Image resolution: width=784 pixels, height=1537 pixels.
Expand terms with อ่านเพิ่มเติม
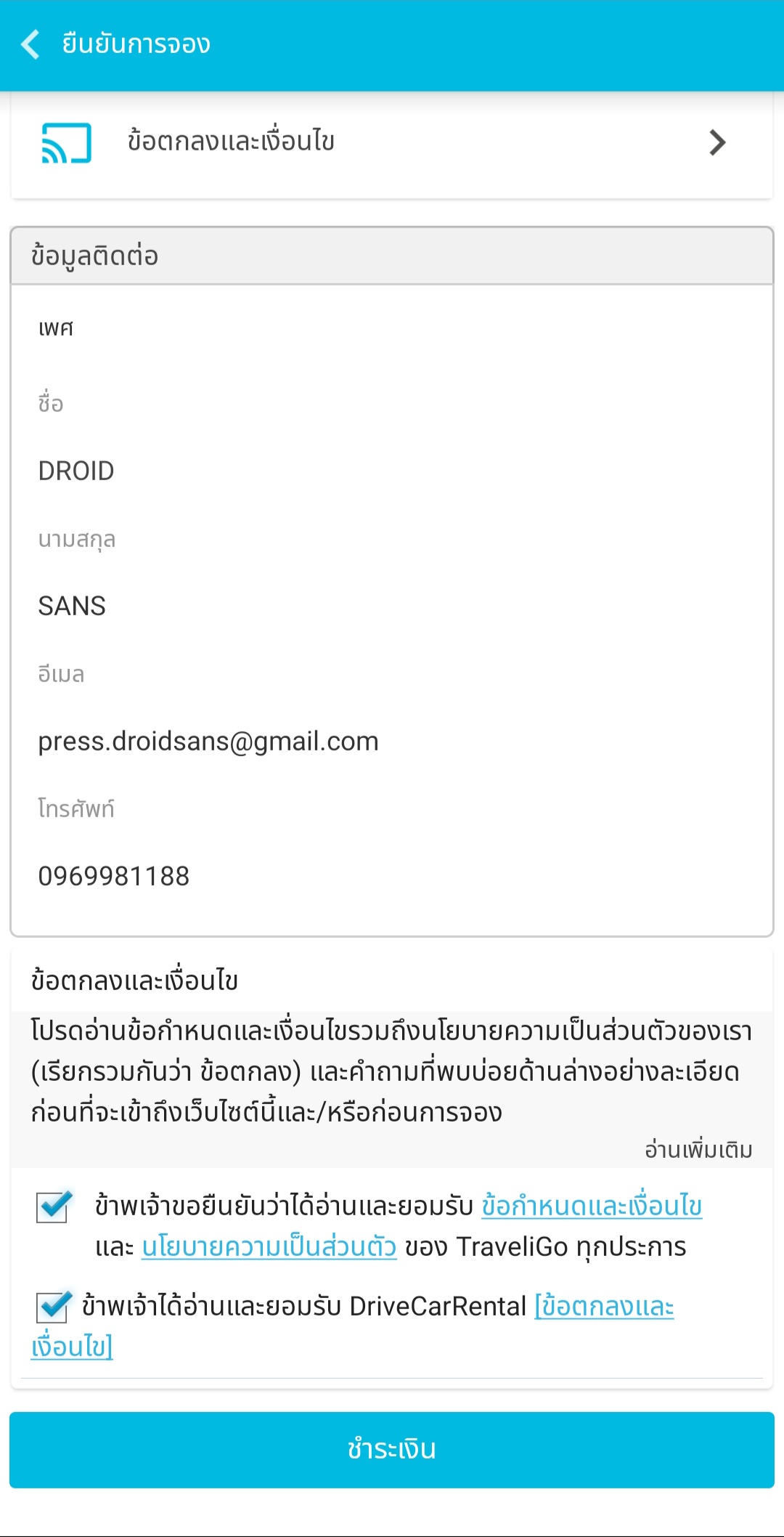(x=698, y=1150)
